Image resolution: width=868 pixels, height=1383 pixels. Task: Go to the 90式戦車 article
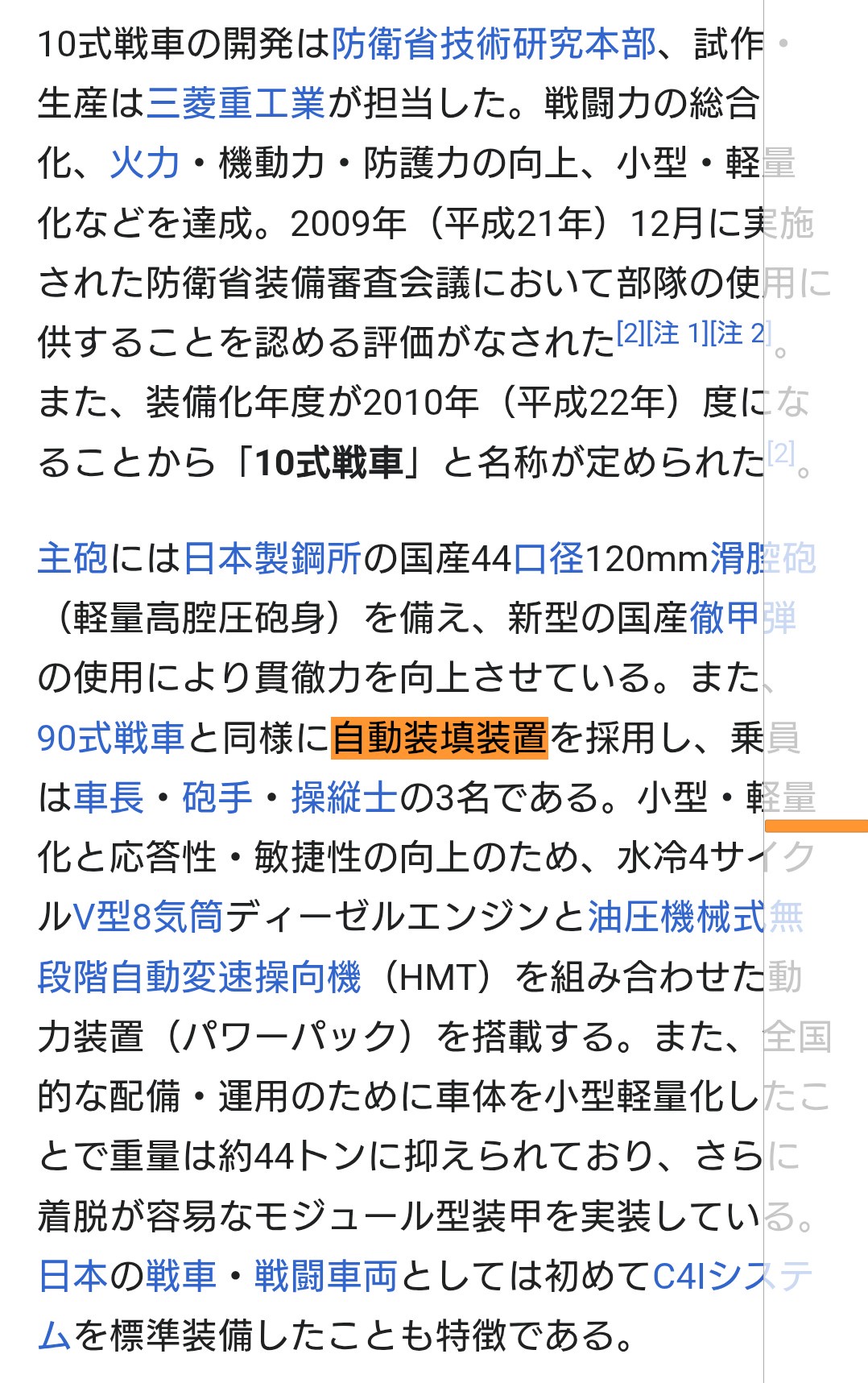111,737
